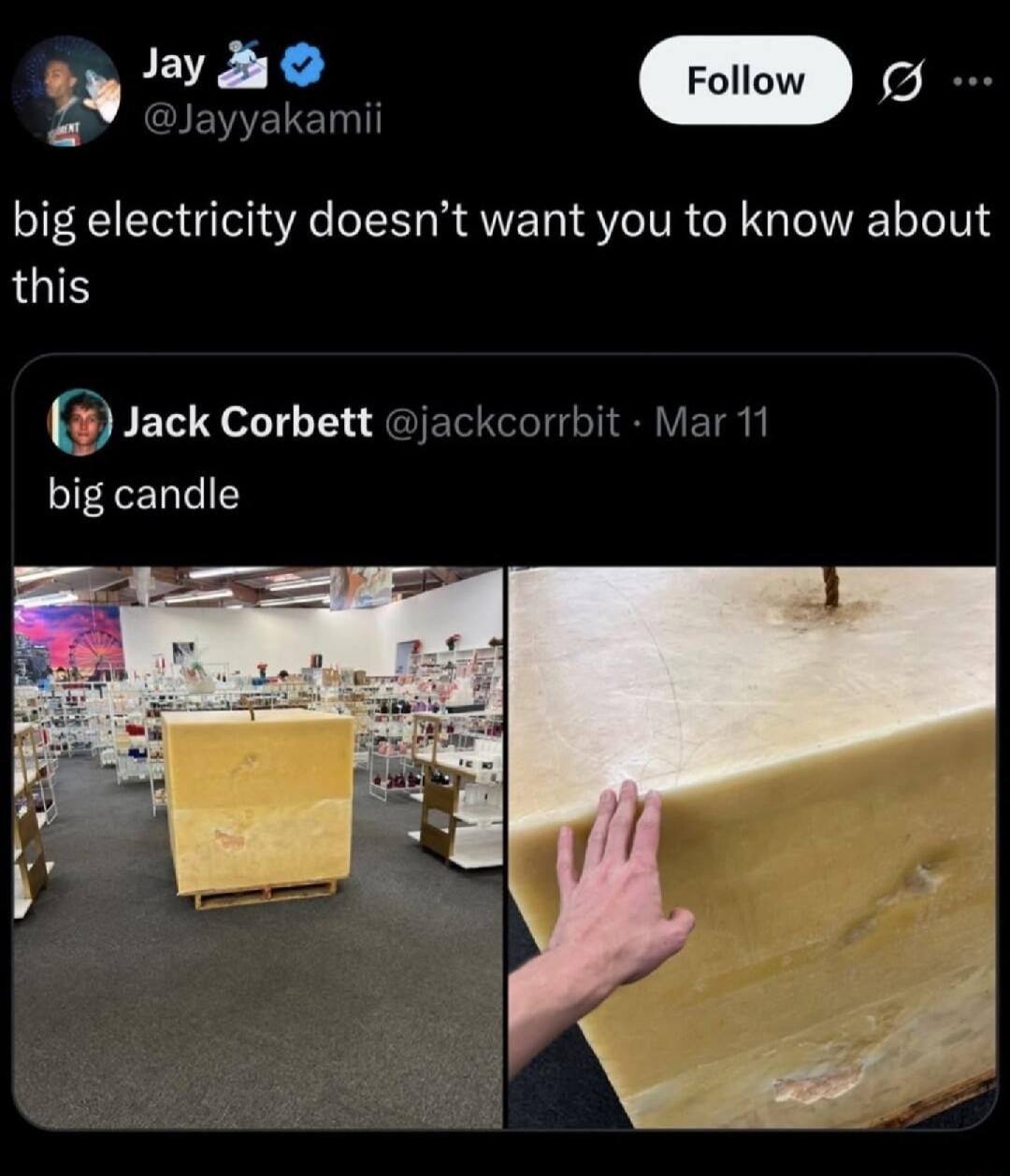Click the @Jayyakamii handle
The width and height of the screenshot is (1010, 1176).
(262, 120)
